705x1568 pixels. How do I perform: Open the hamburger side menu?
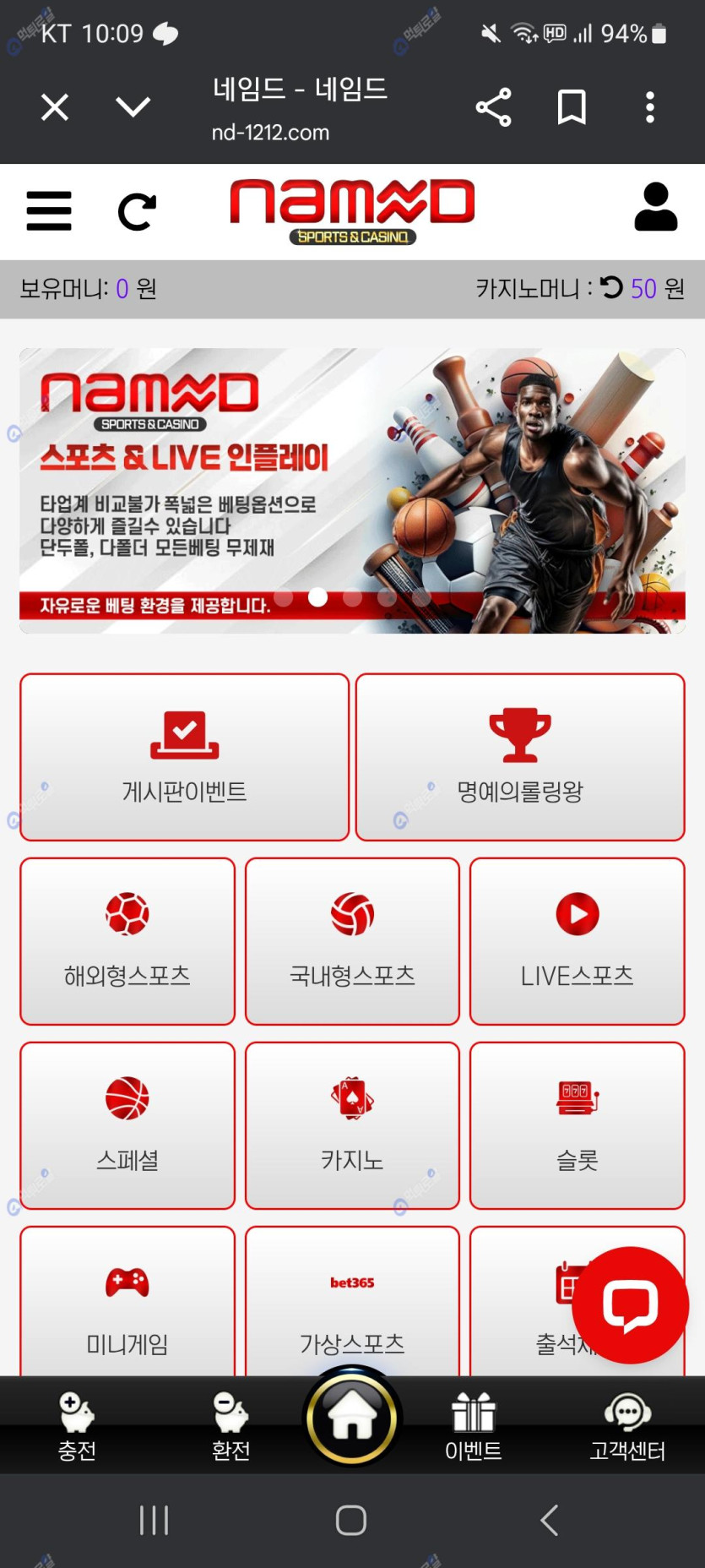pos(49,211)
